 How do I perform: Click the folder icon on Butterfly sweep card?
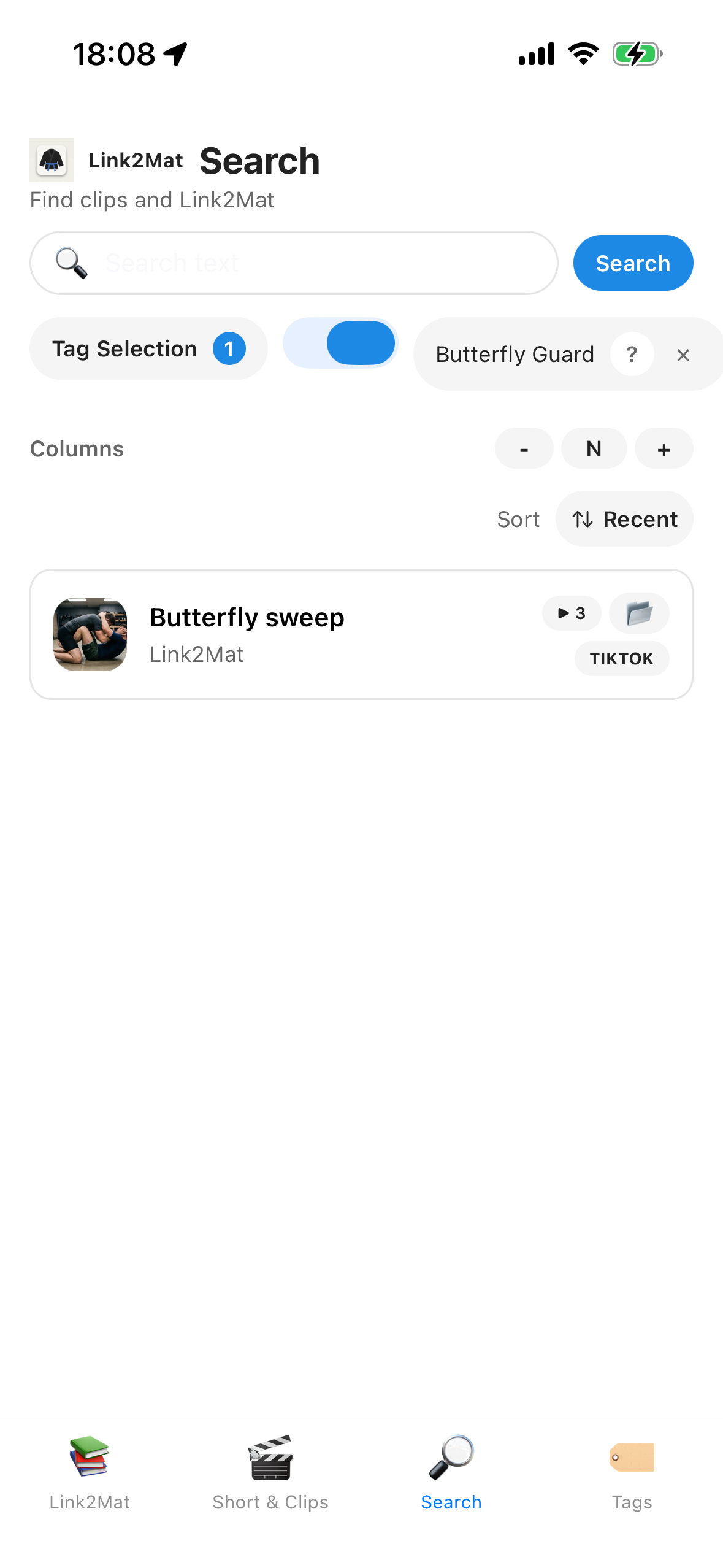[638, 613]
